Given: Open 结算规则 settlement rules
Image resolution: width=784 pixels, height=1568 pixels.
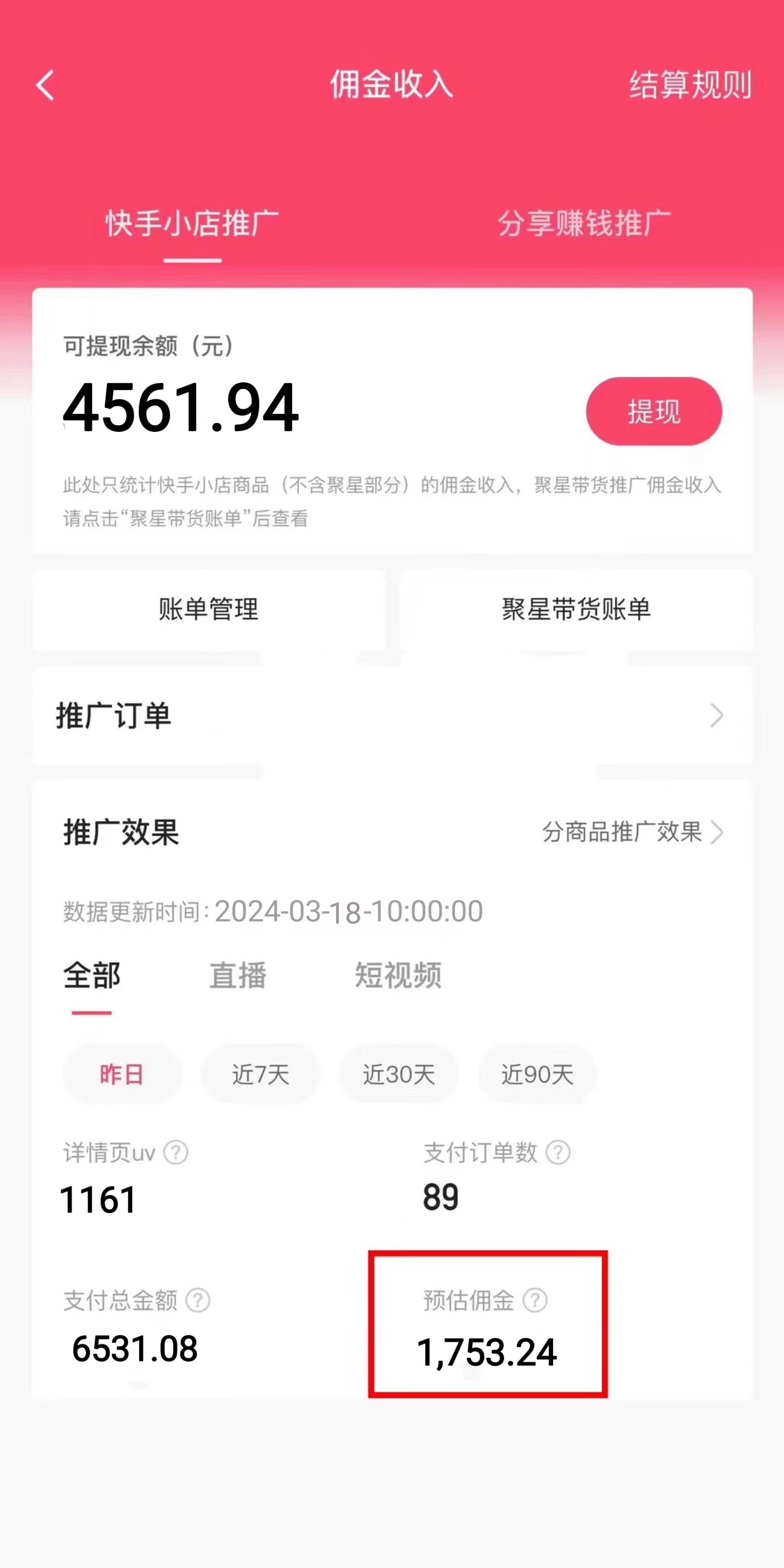Looking at the screenshot, I should tap(690, 85).
